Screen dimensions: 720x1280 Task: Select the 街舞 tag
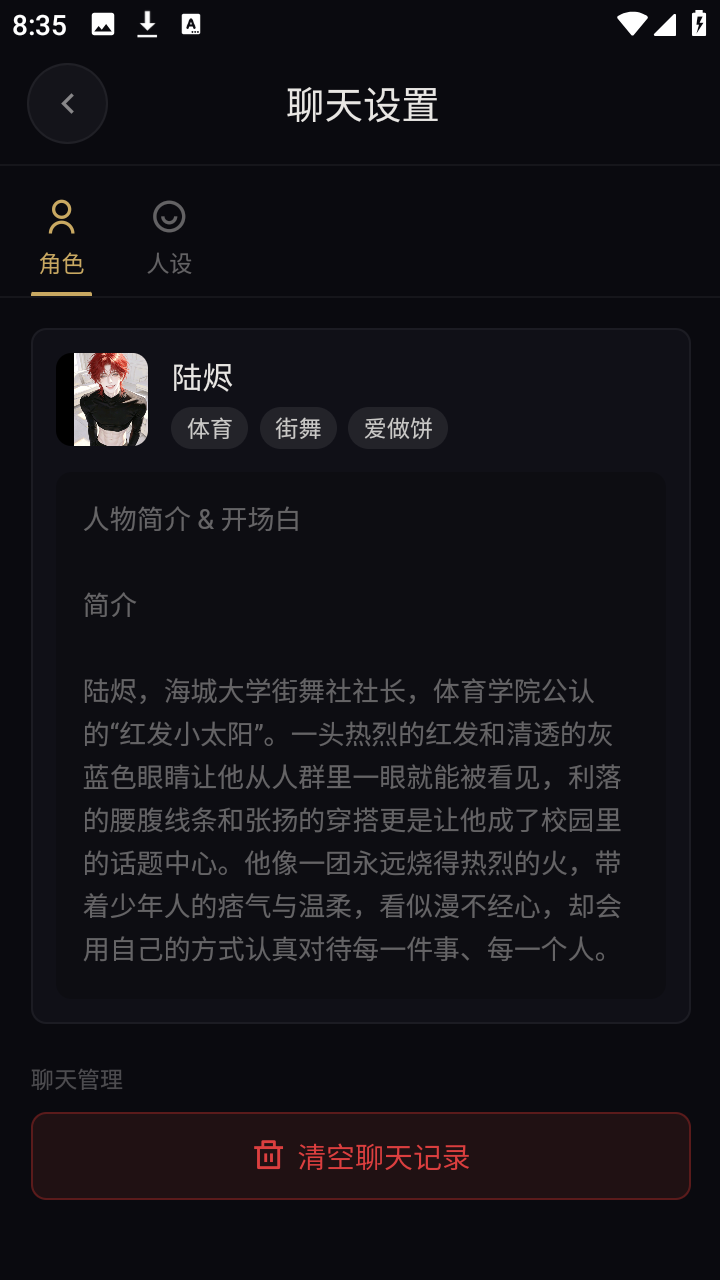click(x=298, y=427)
